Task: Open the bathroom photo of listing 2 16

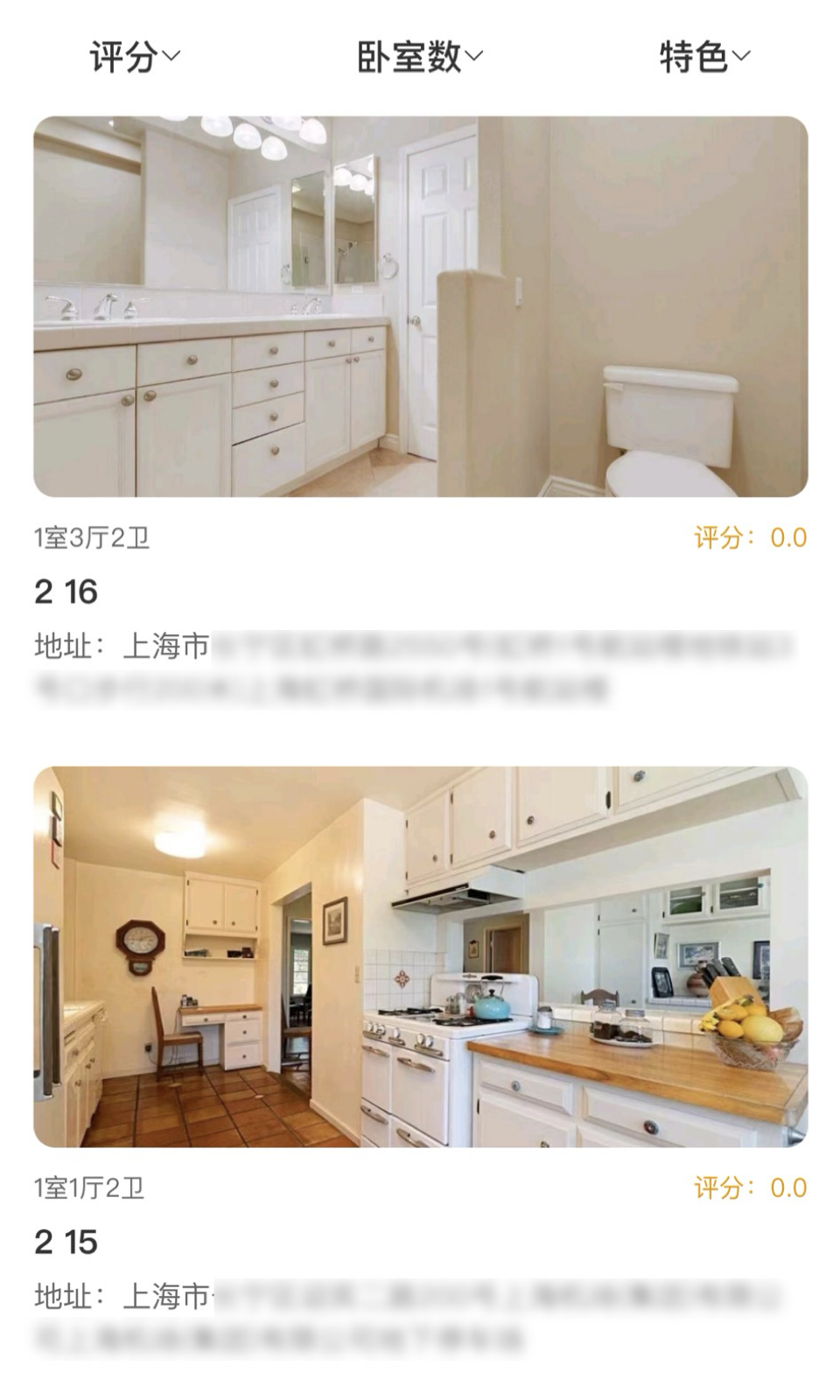Action: point(418,306)
